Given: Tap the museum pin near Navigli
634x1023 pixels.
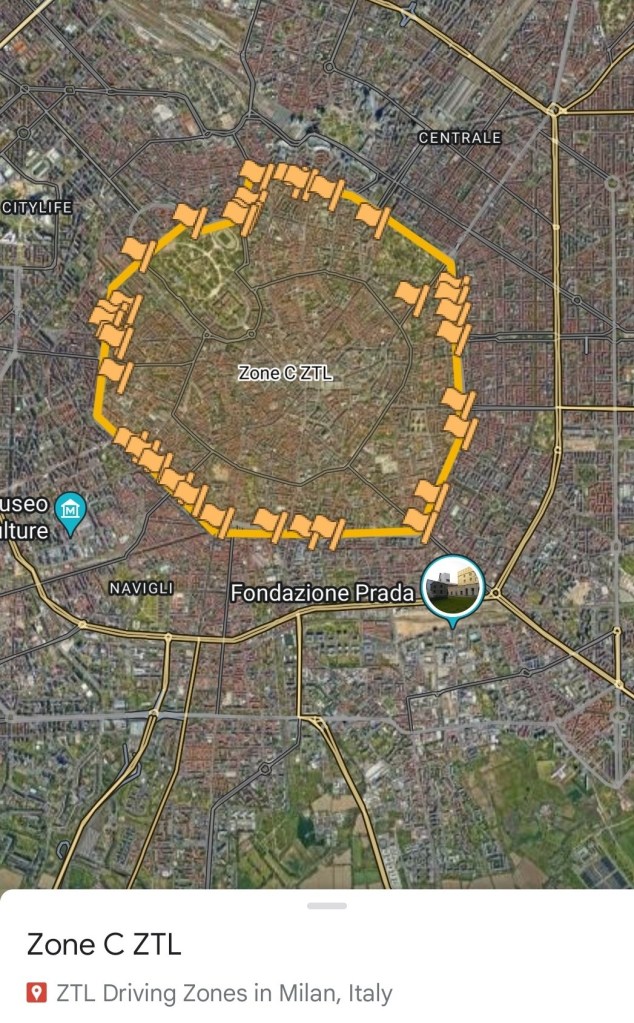Looking at the screenshot, I should pos(70,512).
